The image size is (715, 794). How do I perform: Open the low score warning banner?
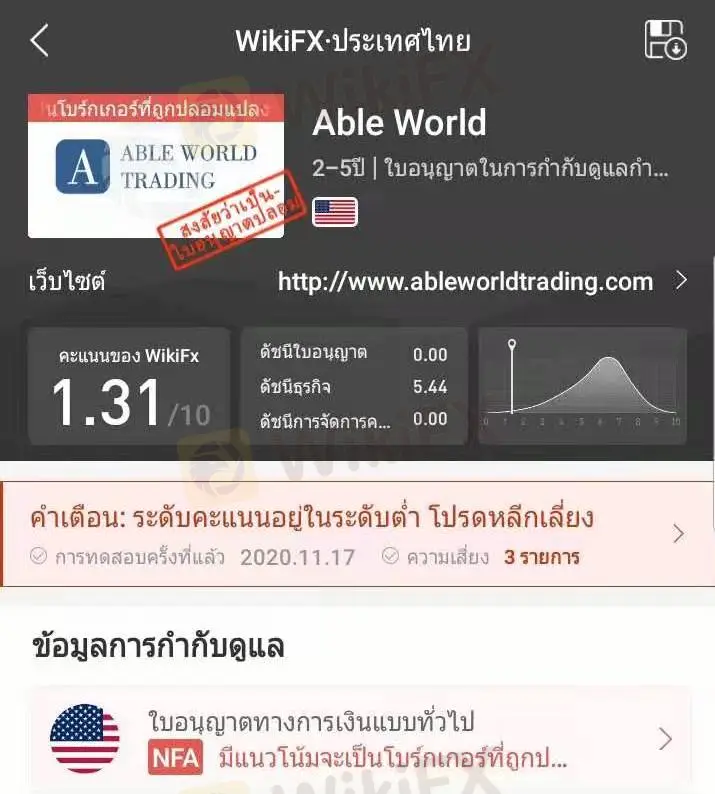pos(357,534)
